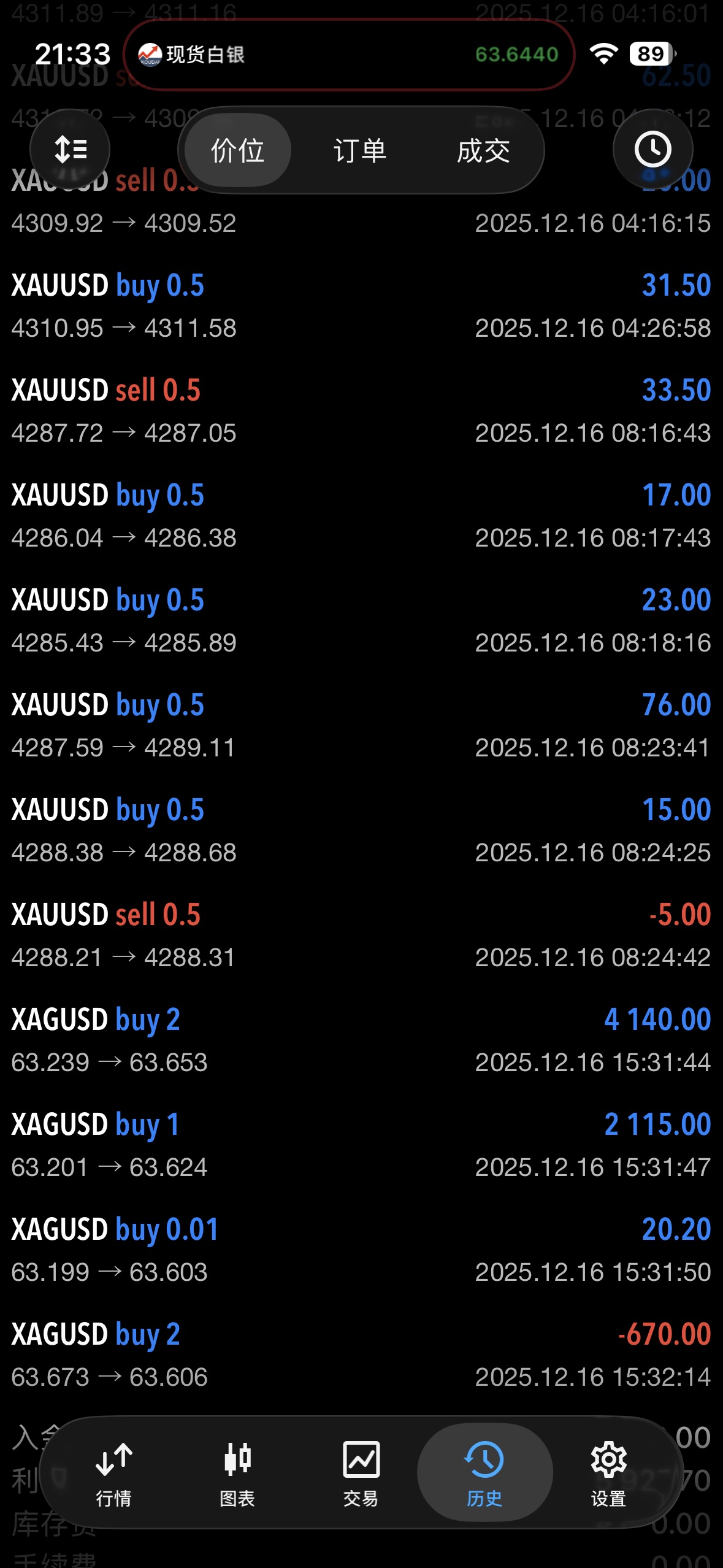The height and width of the screenshot is (1568, 723).
Task: Open the 设置 tab
Action: [x=608, y=1474]
